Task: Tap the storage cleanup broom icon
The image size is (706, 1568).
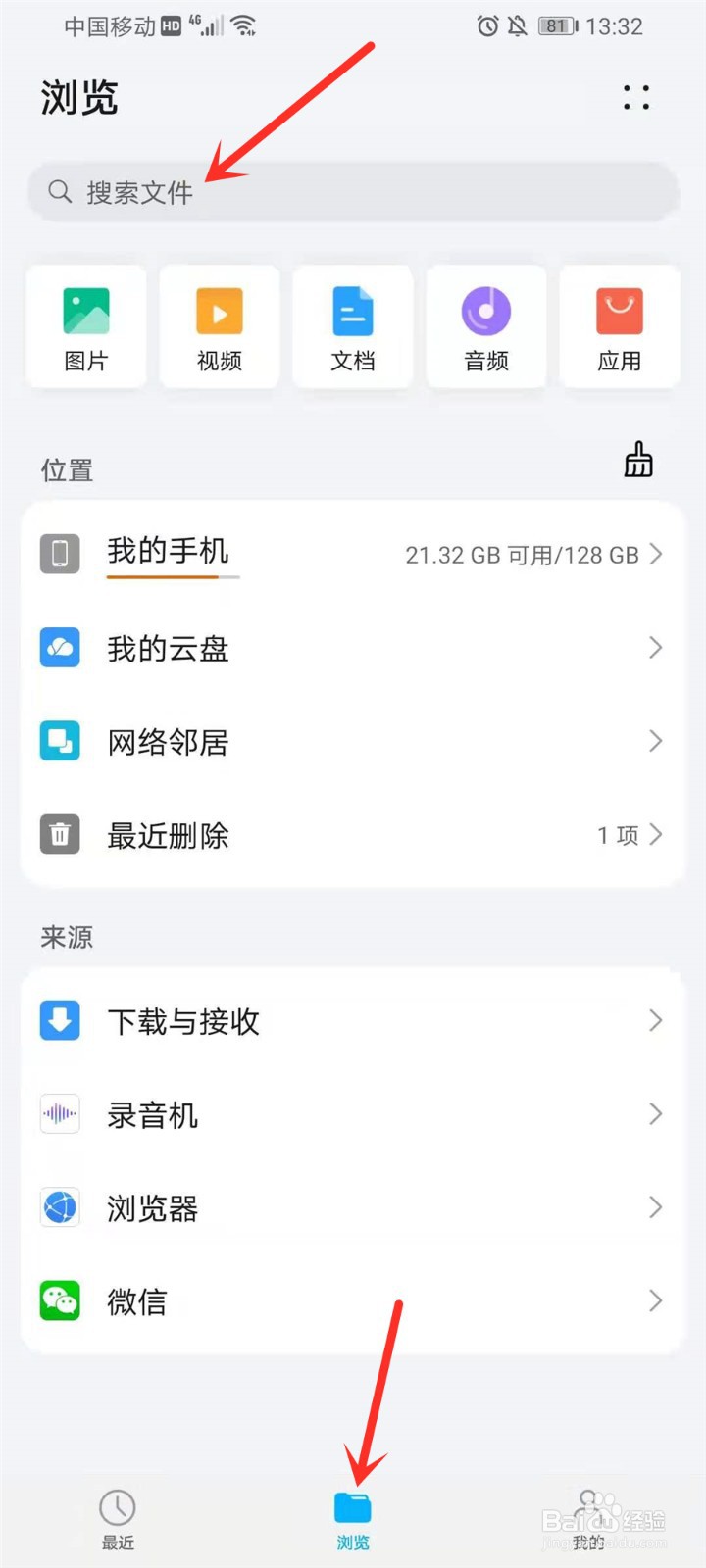Action: coord(638,461)
